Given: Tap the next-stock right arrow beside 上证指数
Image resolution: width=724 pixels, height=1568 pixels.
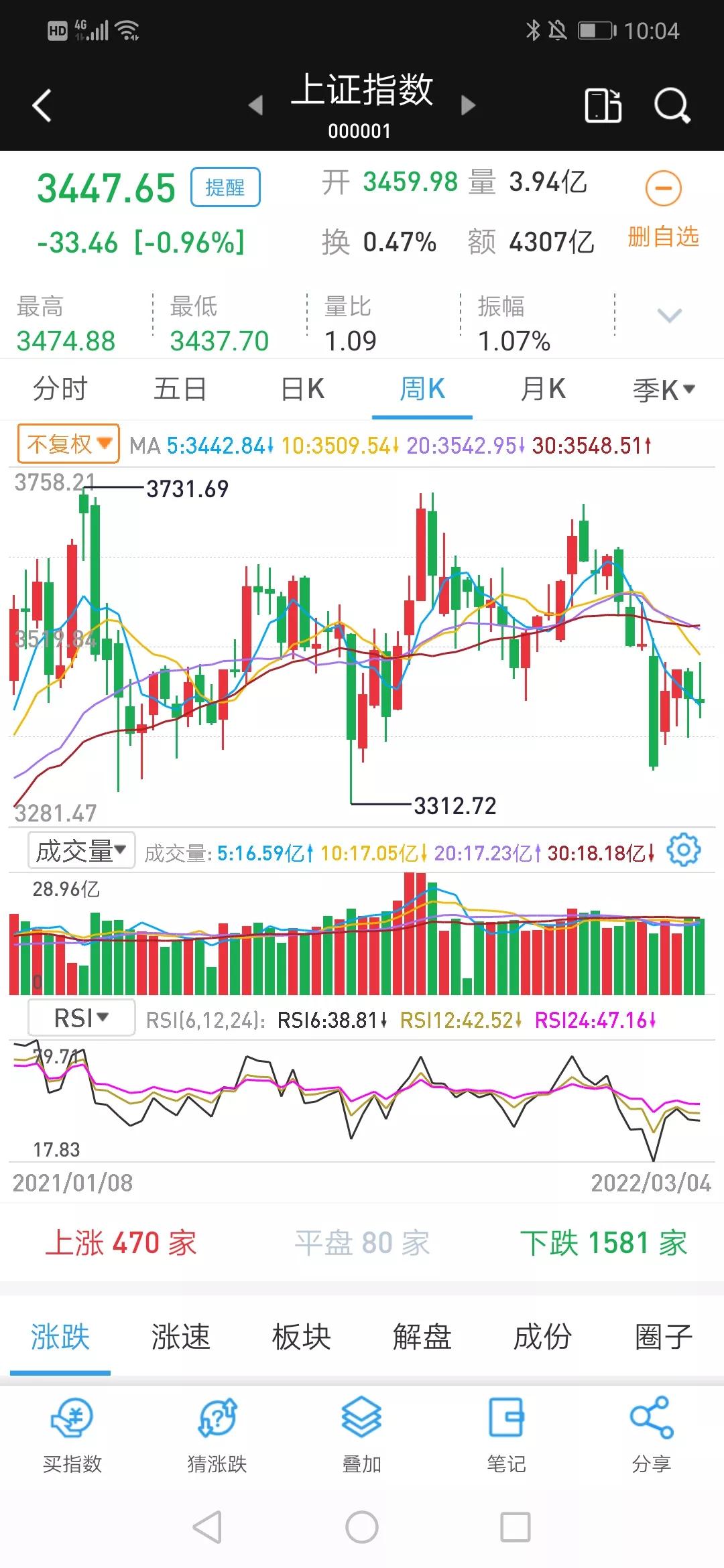Looking at the screenshot, I should [468, 105].
